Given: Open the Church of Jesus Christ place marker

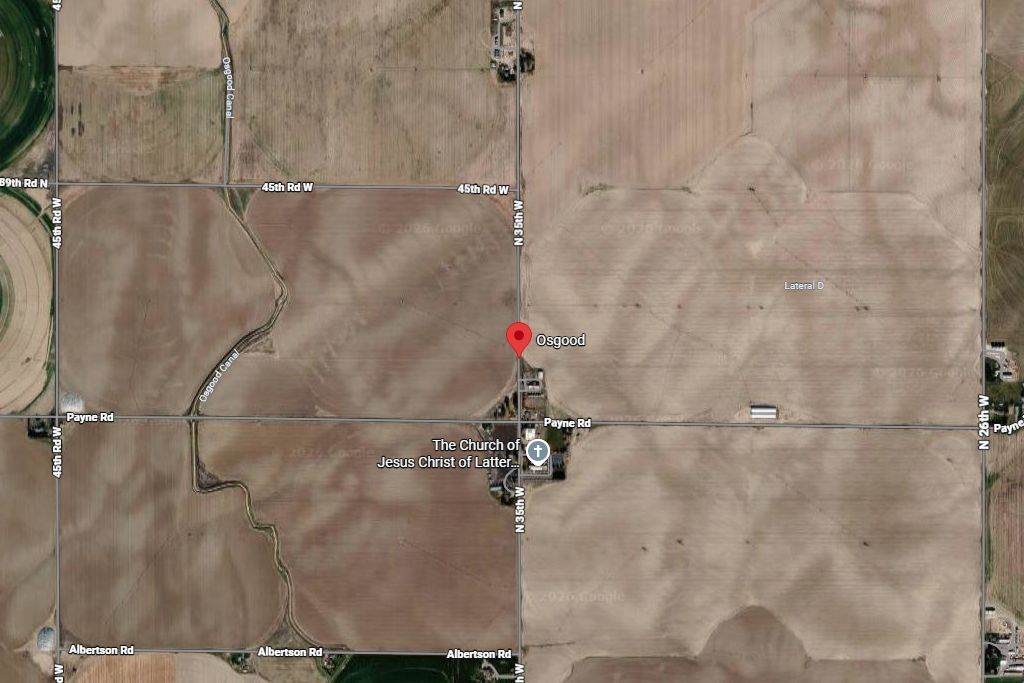Looking at the screenshot, I should tap(538, 452).
